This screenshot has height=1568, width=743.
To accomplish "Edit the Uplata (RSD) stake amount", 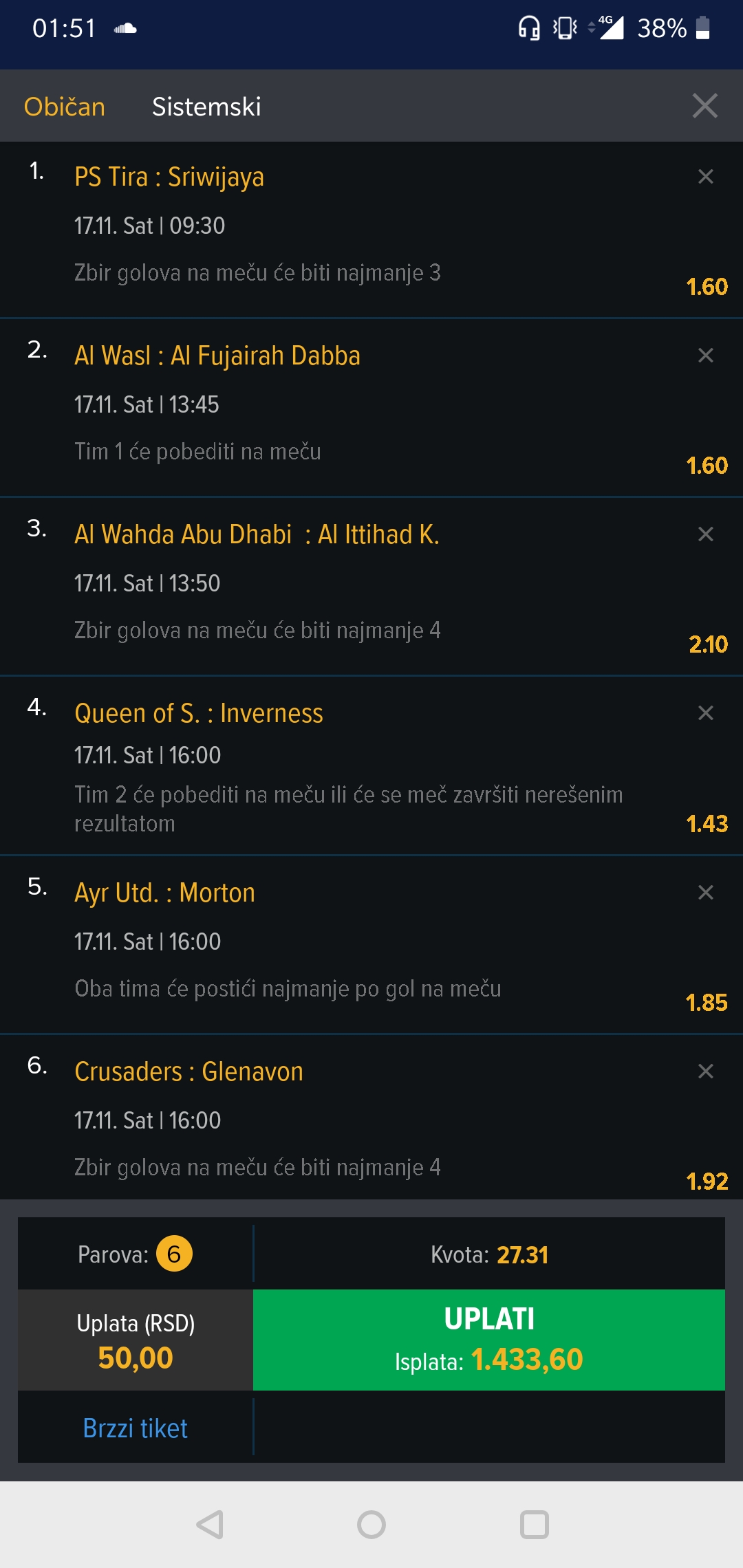I will pyautogui.click(x=136, y=1340).
